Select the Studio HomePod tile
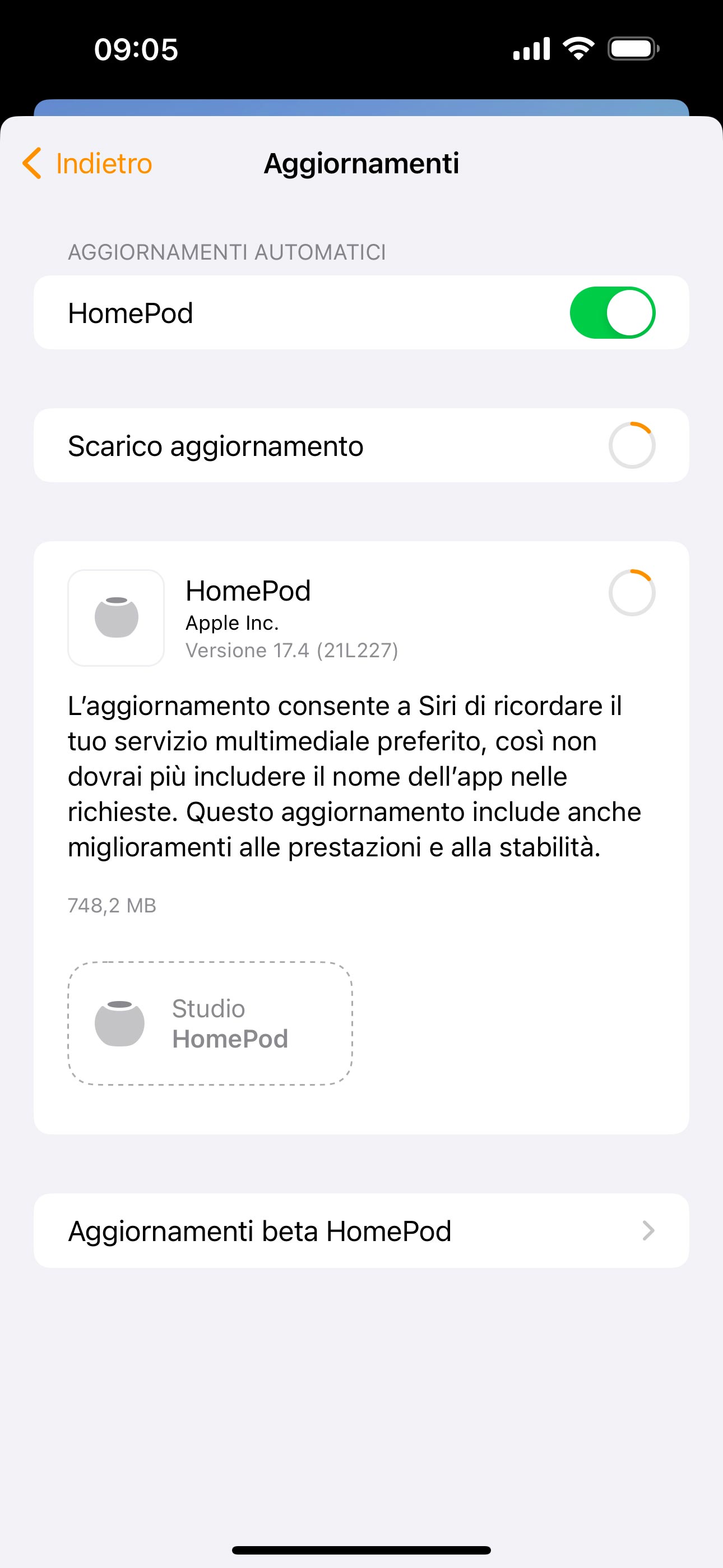 (210, 1023)
